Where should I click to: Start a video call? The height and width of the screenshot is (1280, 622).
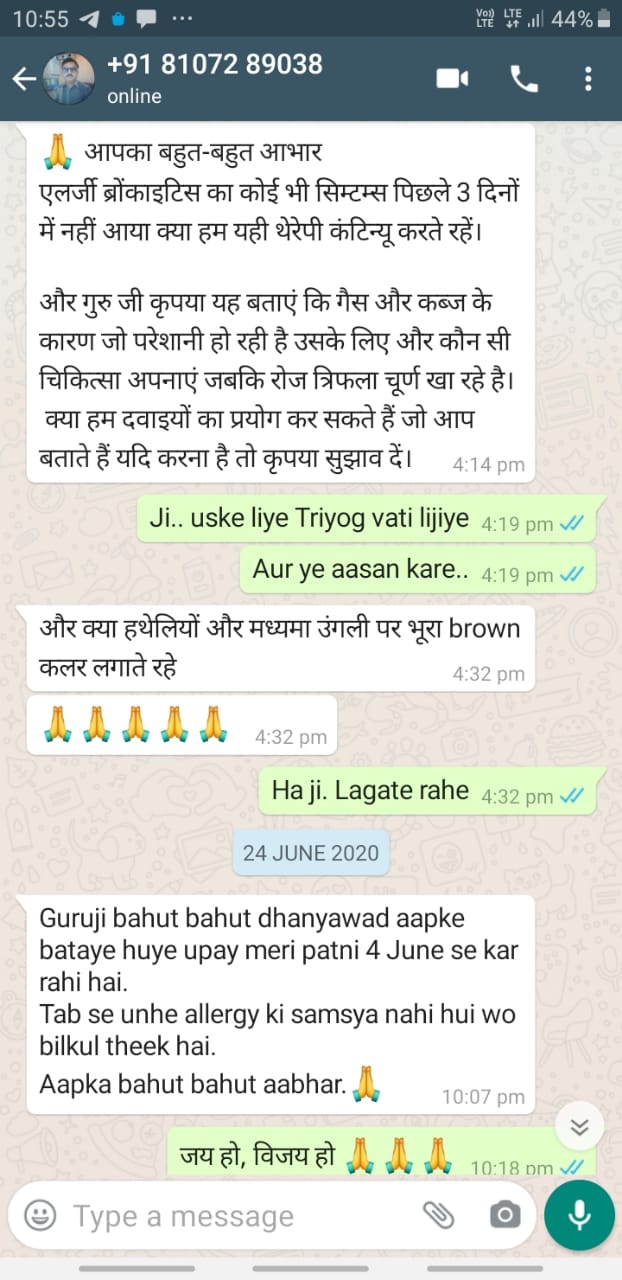(452, 79)
